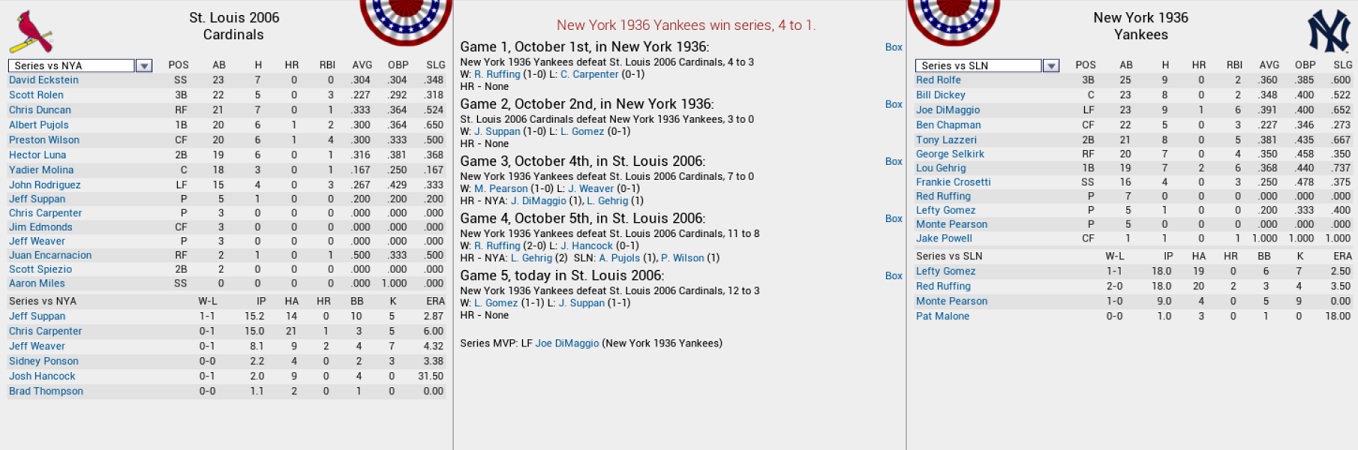Viewport: 1358px width, 450px height.
Task: Open Series MVP Joe DiMaggio's profile link
Action: tap(566, 343)
